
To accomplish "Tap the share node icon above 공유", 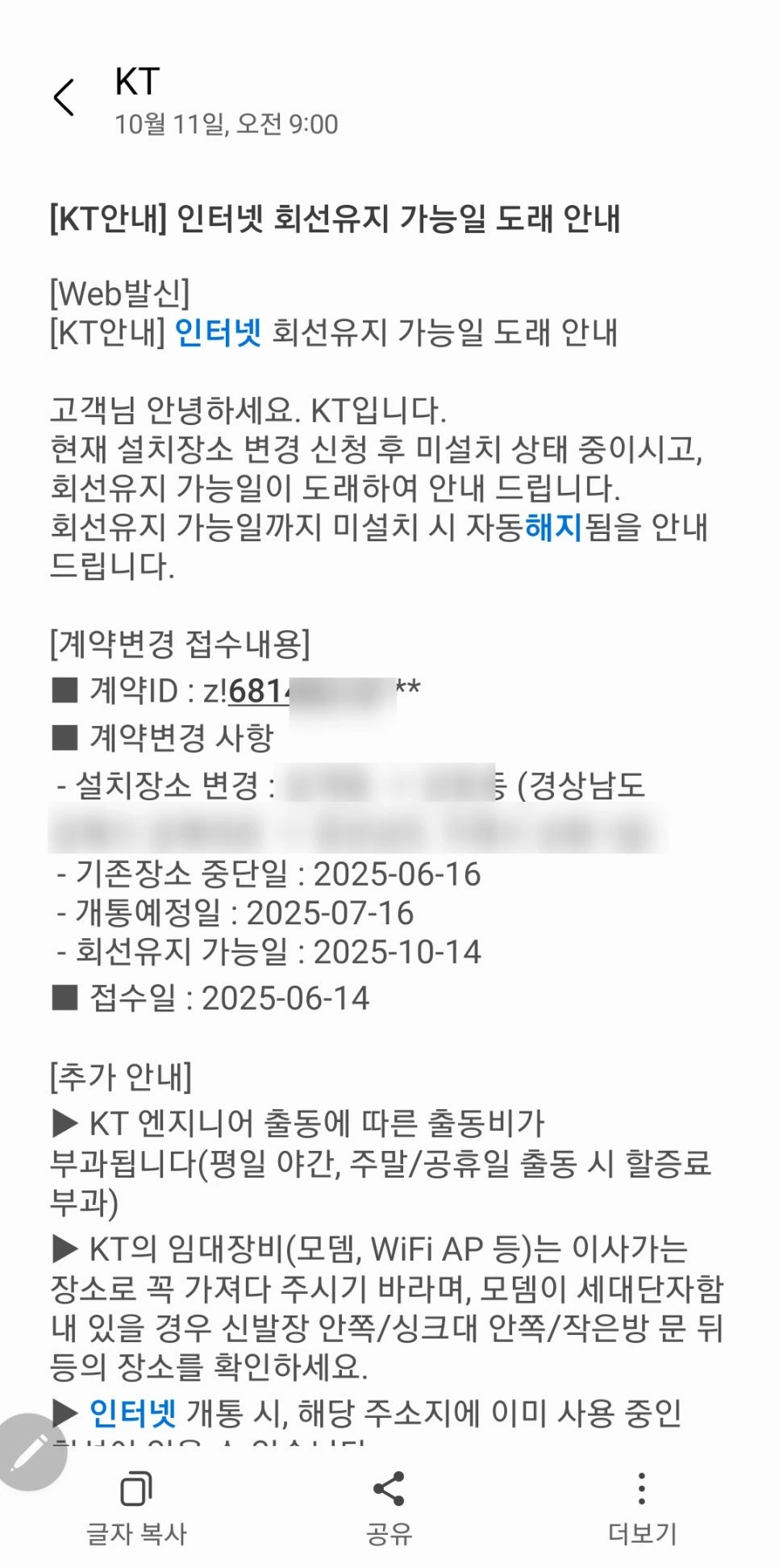I will tap(389, 1490).
